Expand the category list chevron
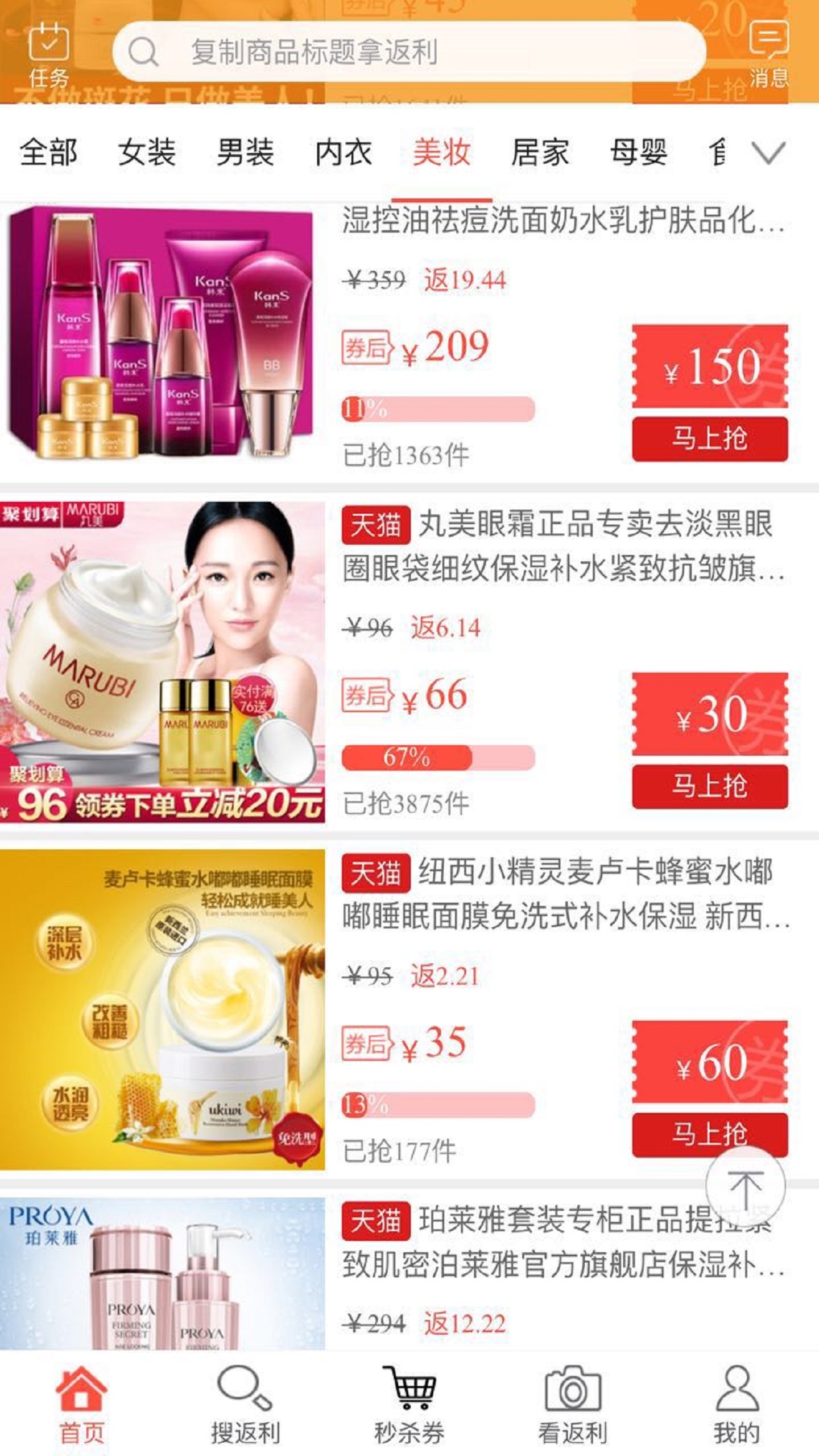The image size is (819, 1456). (768, 153)
